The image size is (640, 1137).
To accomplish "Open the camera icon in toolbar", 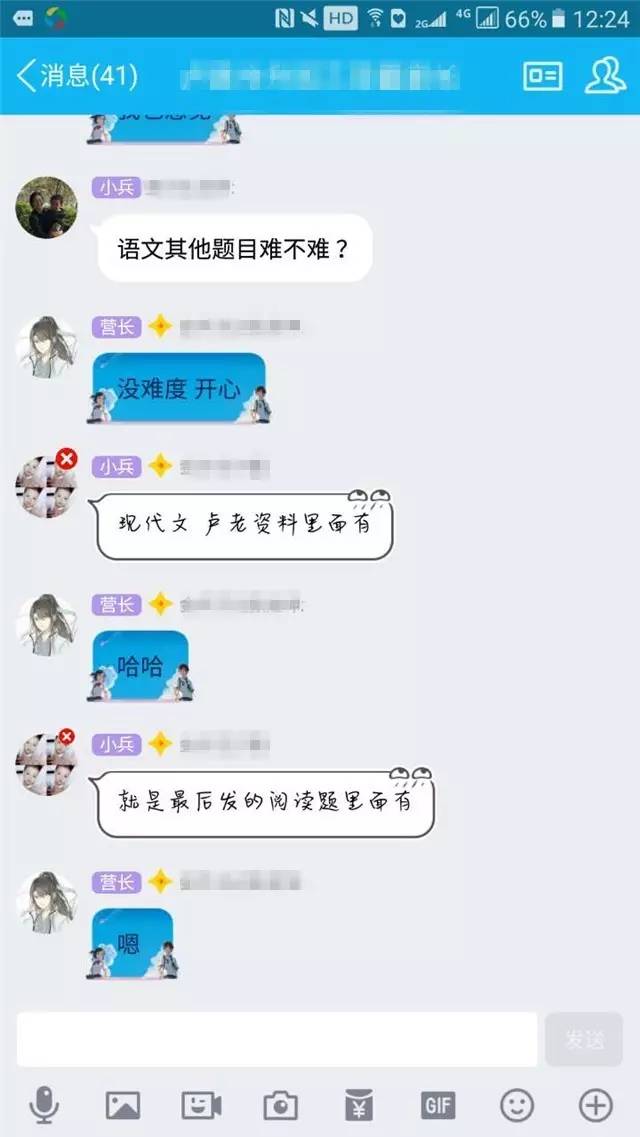I will 280,1105.
